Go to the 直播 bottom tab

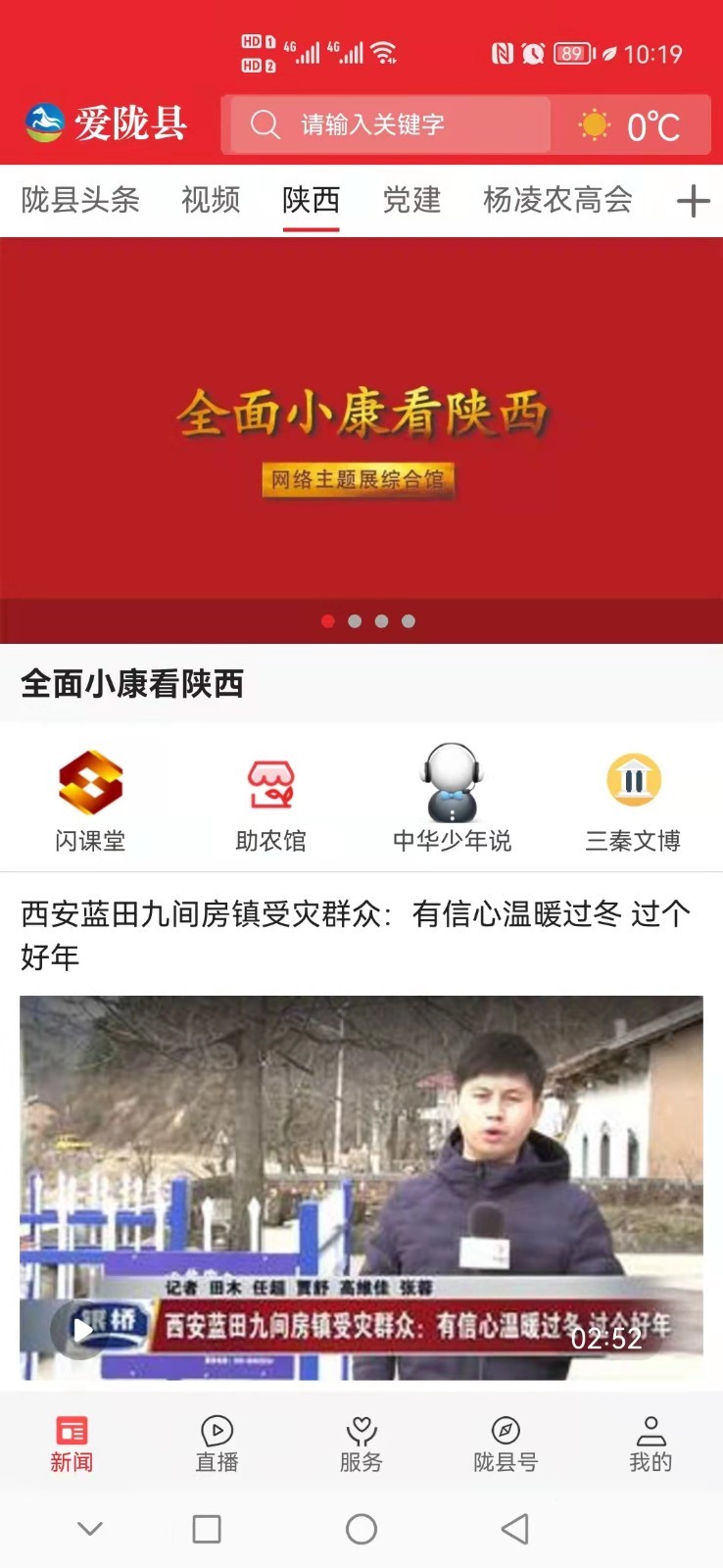pos(217,1444)
